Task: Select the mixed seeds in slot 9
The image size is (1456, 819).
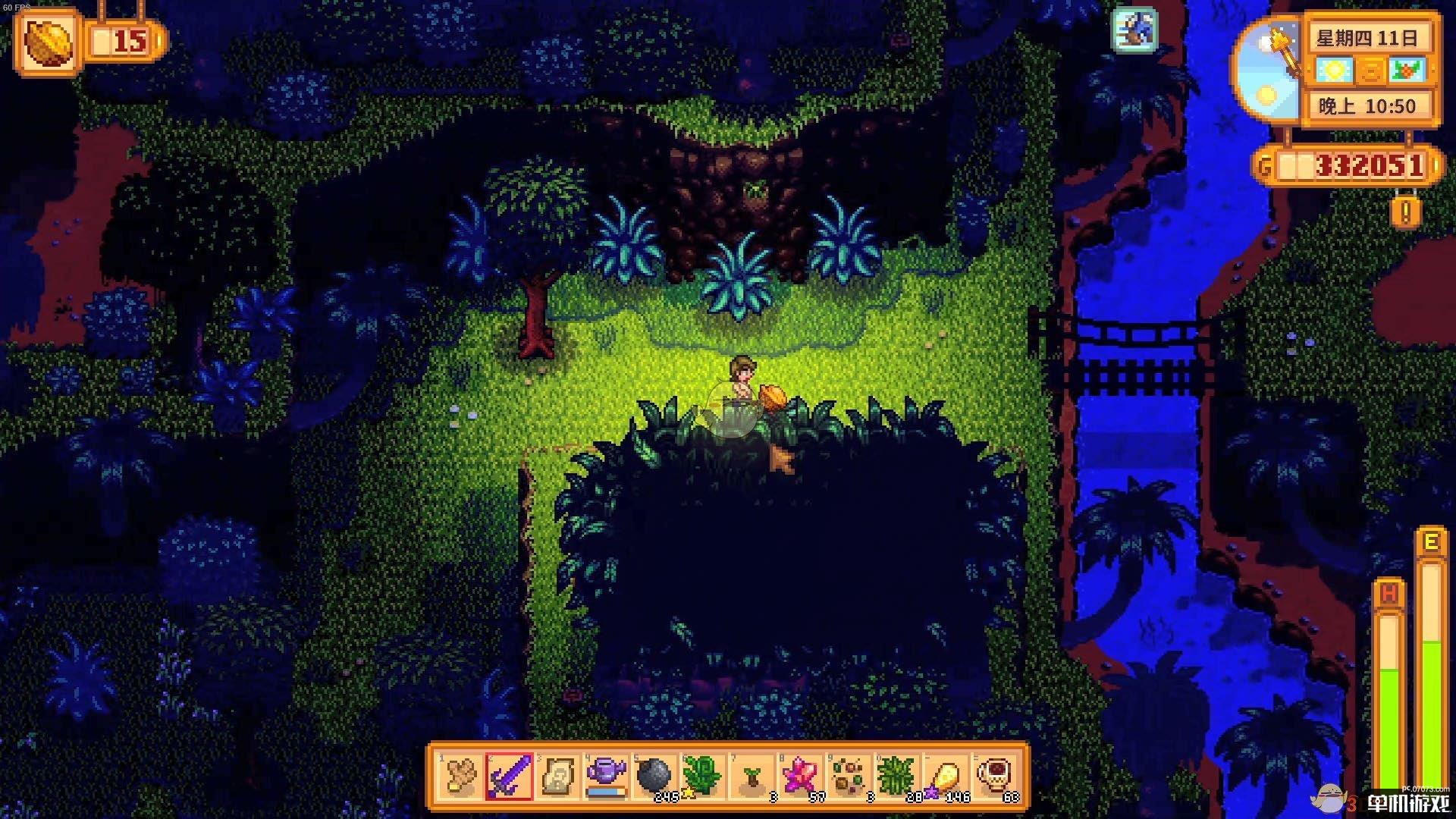Action: pyautogui.click(x=849, y=777)
